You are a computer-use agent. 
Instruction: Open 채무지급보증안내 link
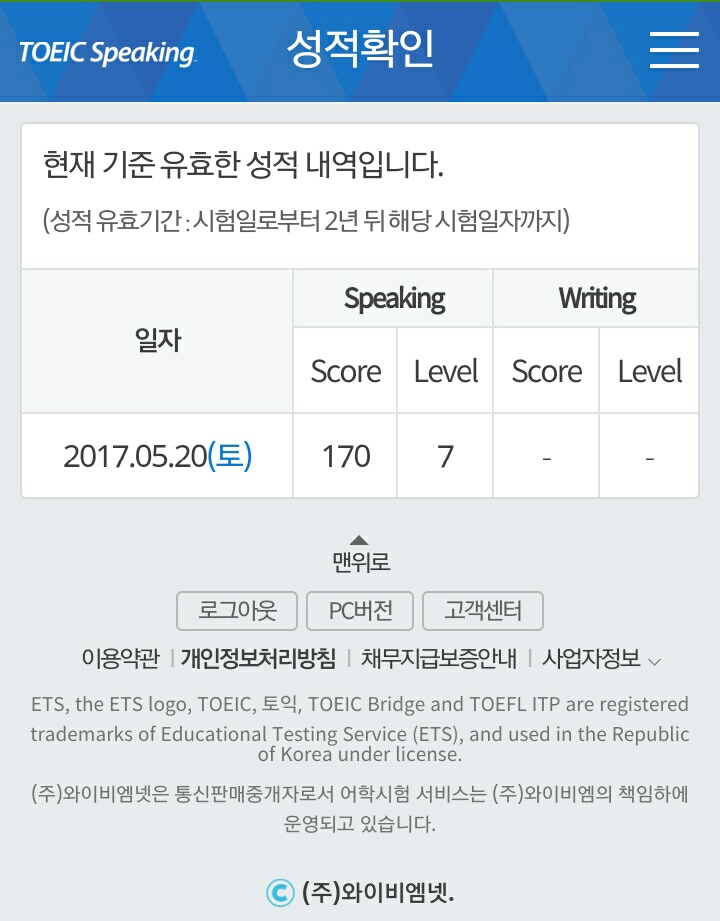pos(439,658)
